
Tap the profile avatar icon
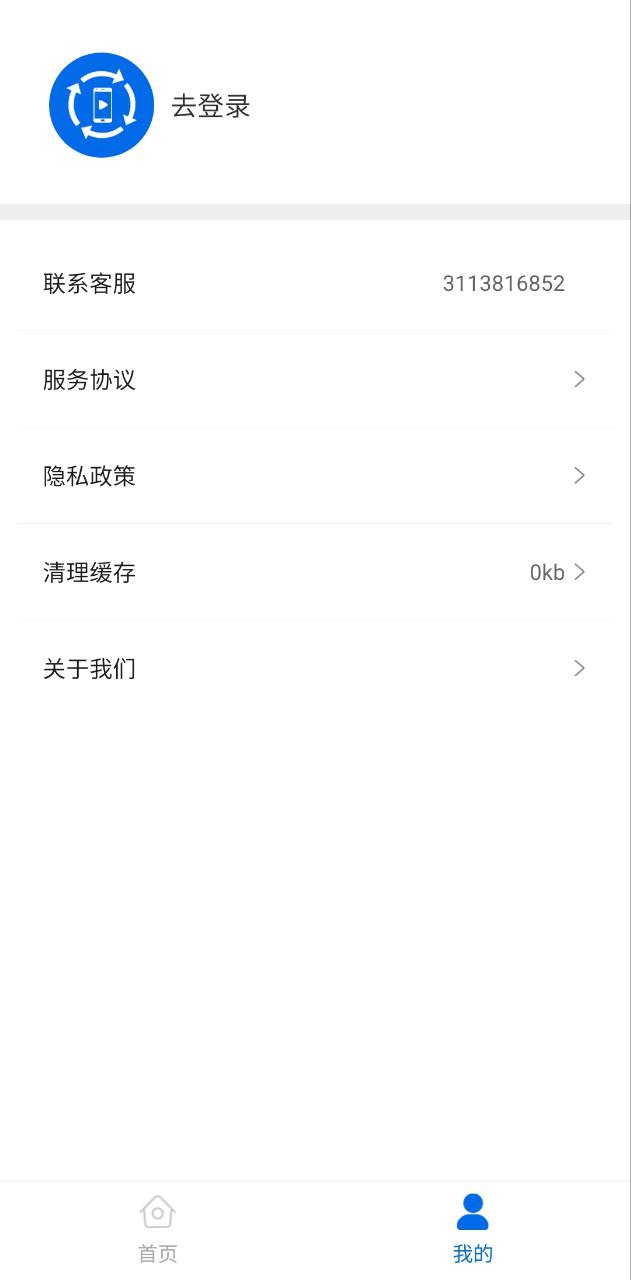pyautogui.click(x=101, y=106)
